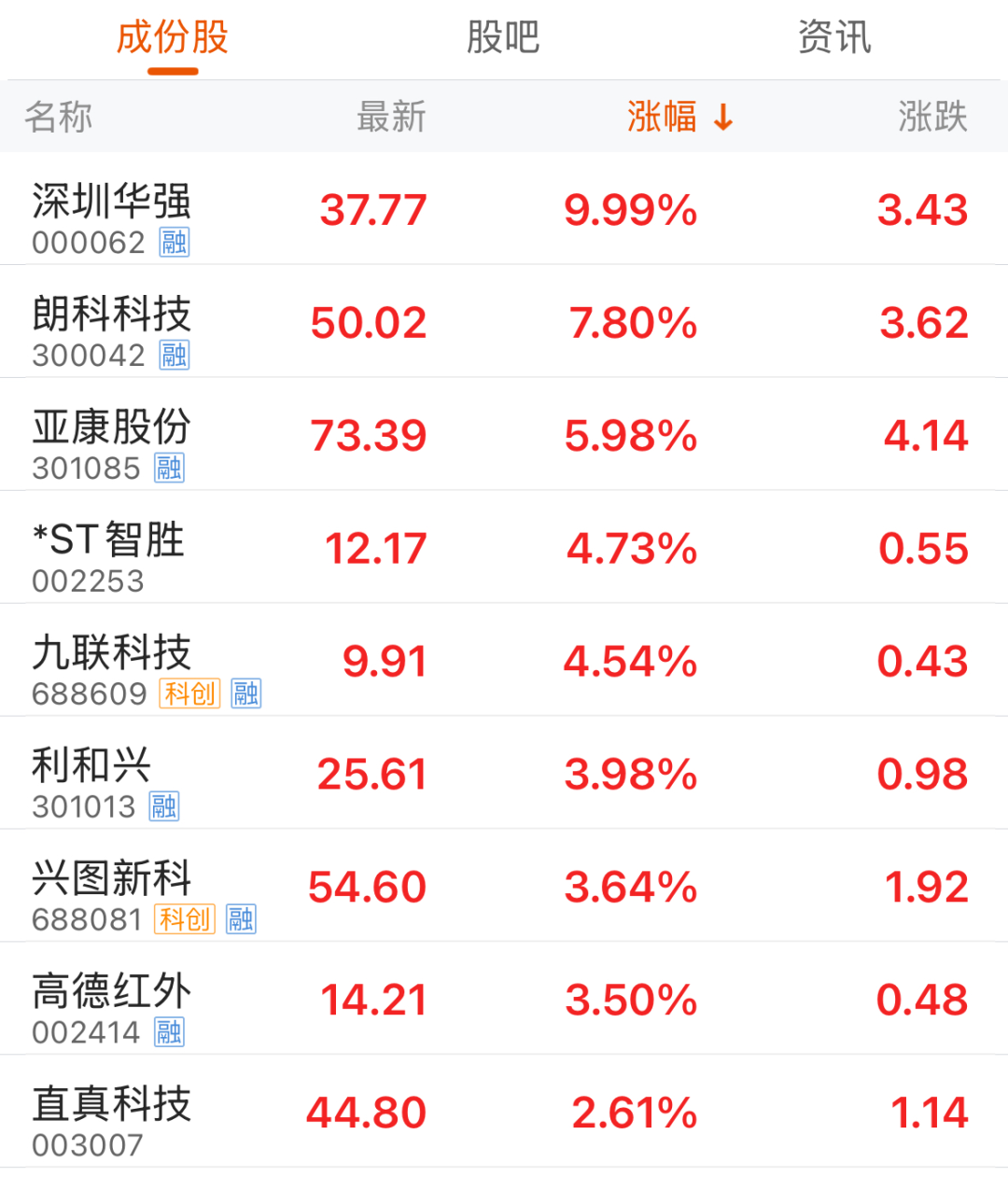Screen dimensions: 1008x1190
Task: Open the 资讯 tab
Action: click(x=836, y=39)
